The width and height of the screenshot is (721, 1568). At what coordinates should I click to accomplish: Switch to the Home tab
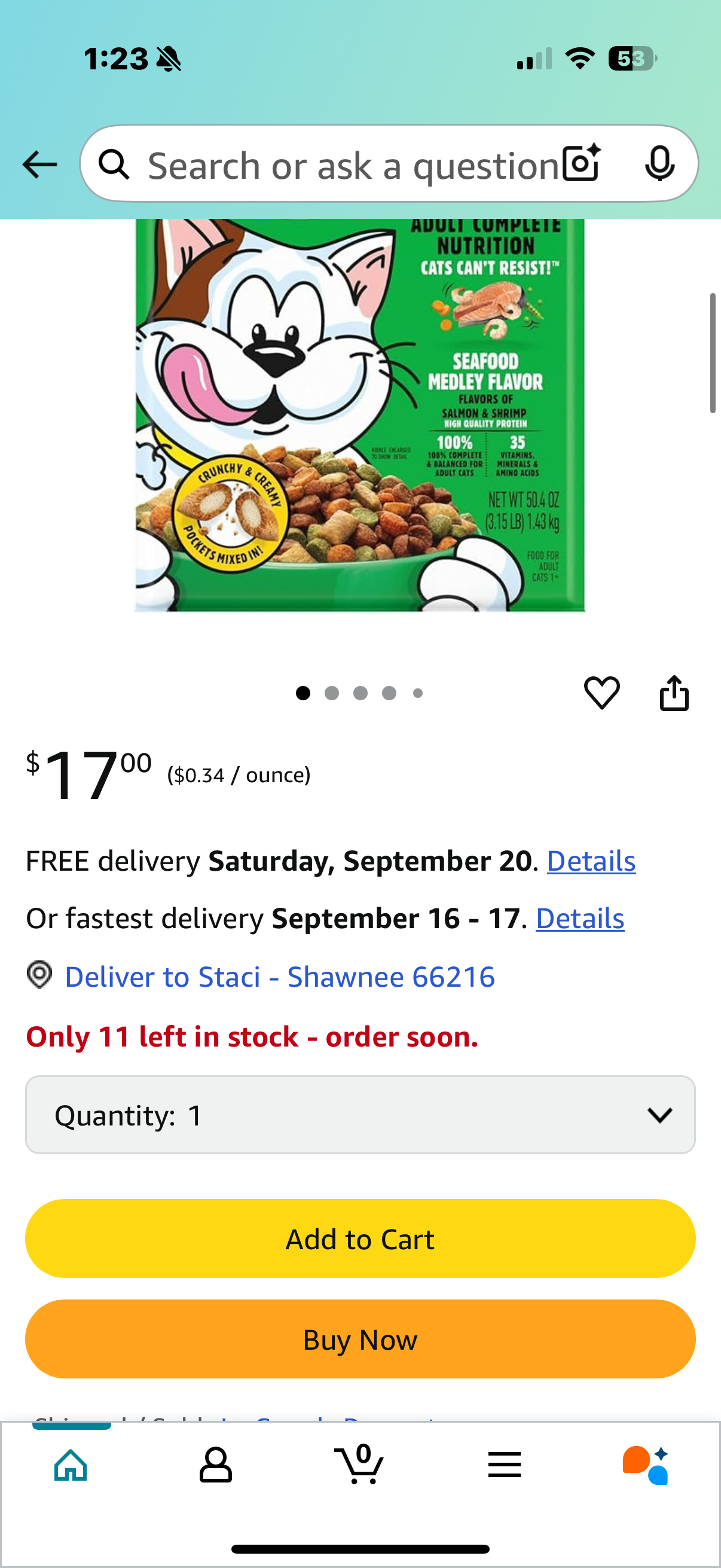tap(71, 1465)
